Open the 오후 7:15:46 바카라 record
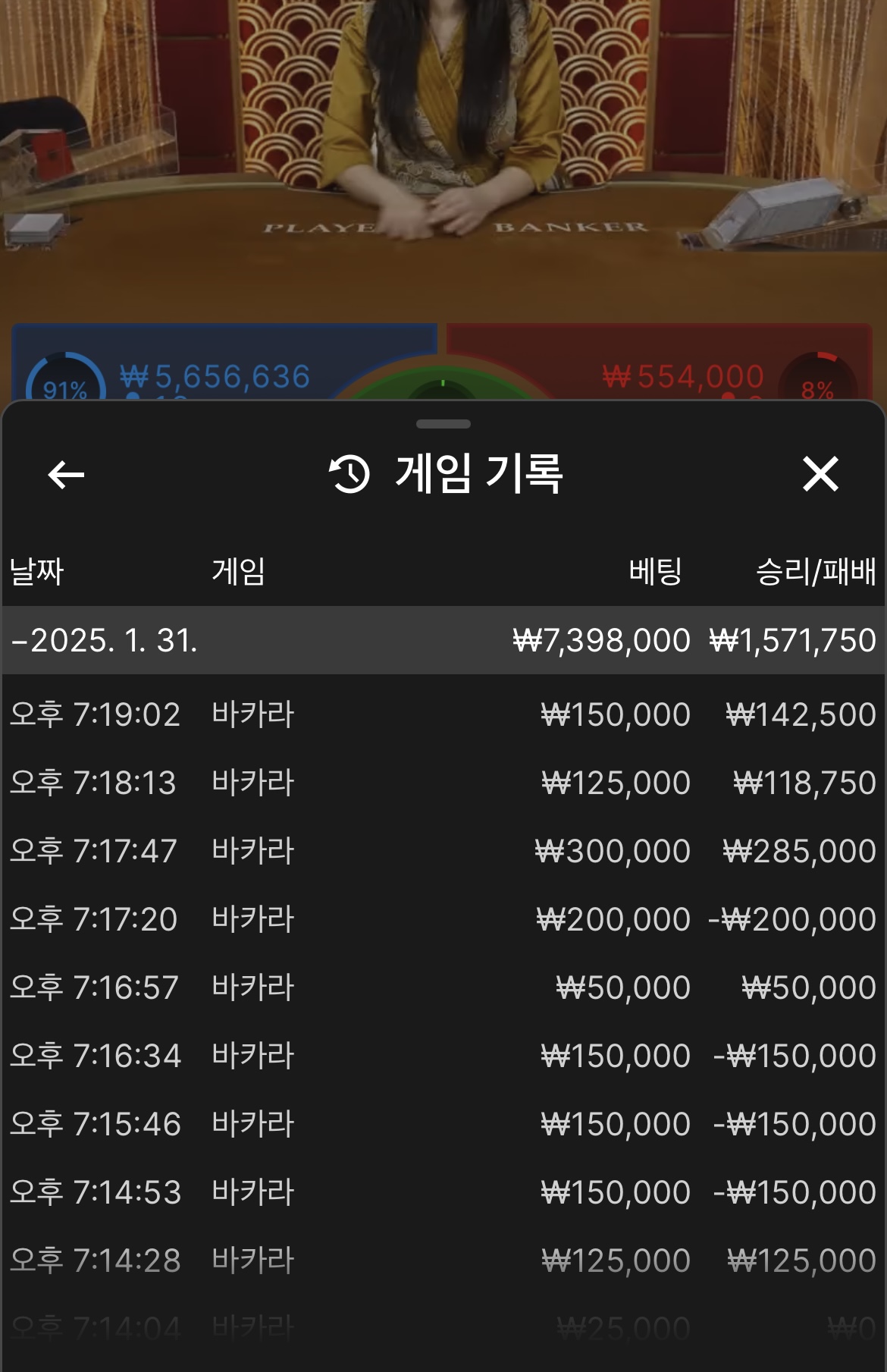 click(x=443, y=1124)
